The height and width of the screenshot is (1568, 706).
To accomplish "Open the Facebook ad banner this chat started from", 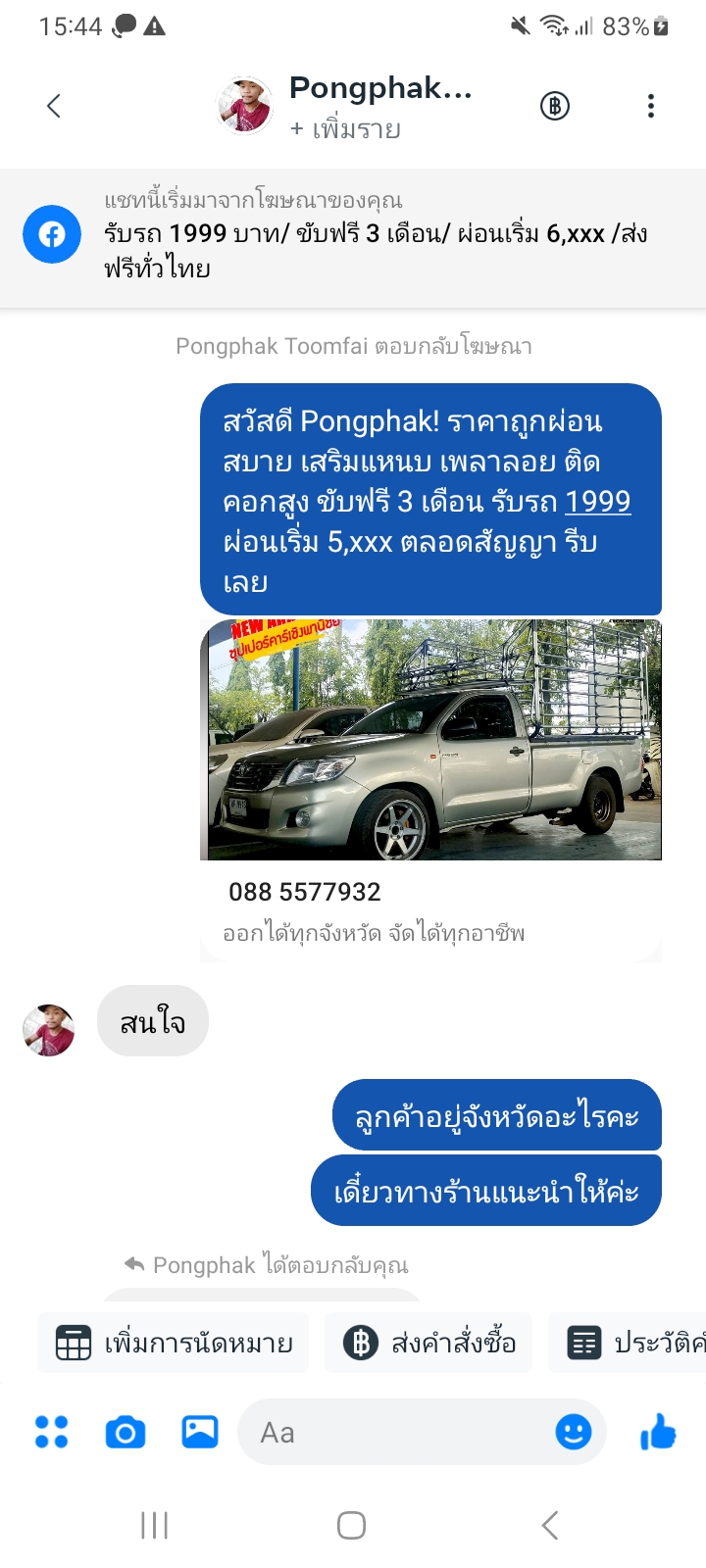I will pyautogui.click(x=353, y=235).
